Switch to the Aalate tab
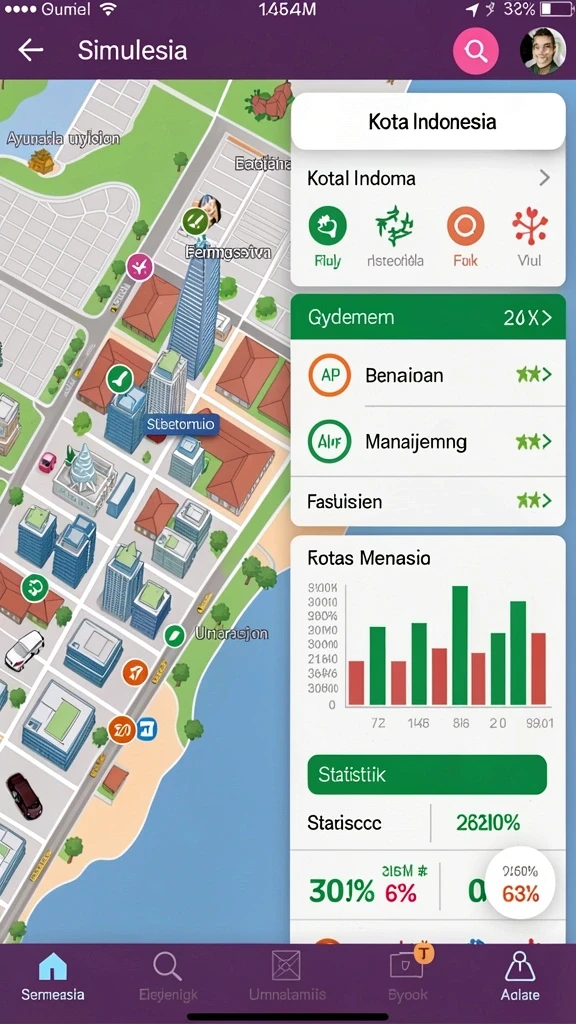Screen dimensions: 576x1024 coord(520,977)
